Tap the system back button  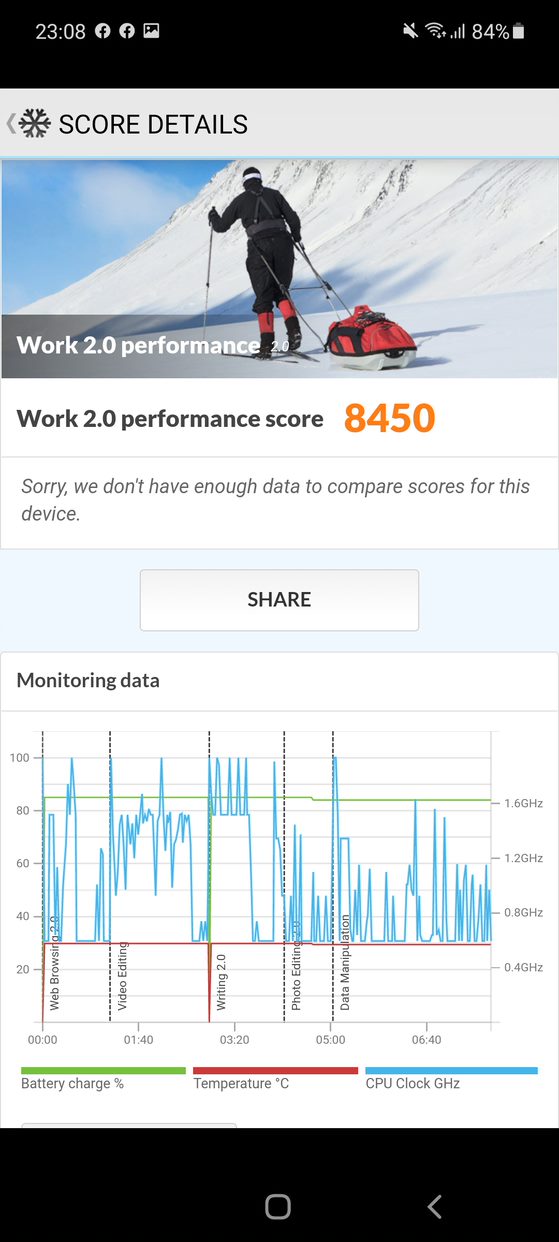pyautogui.click(x=434, y=1207)
